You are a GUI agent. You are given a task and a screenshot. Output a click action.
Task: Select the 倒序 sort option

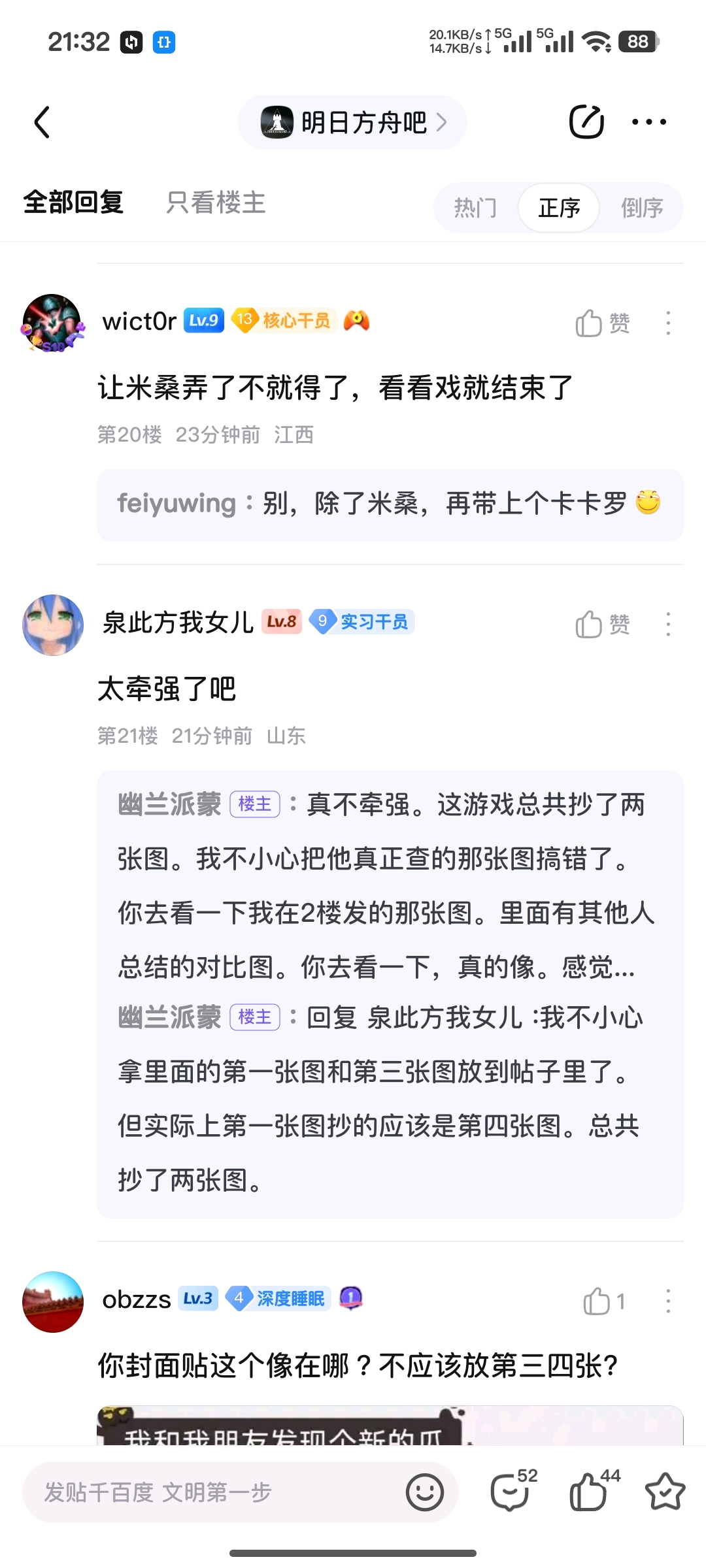641,208
